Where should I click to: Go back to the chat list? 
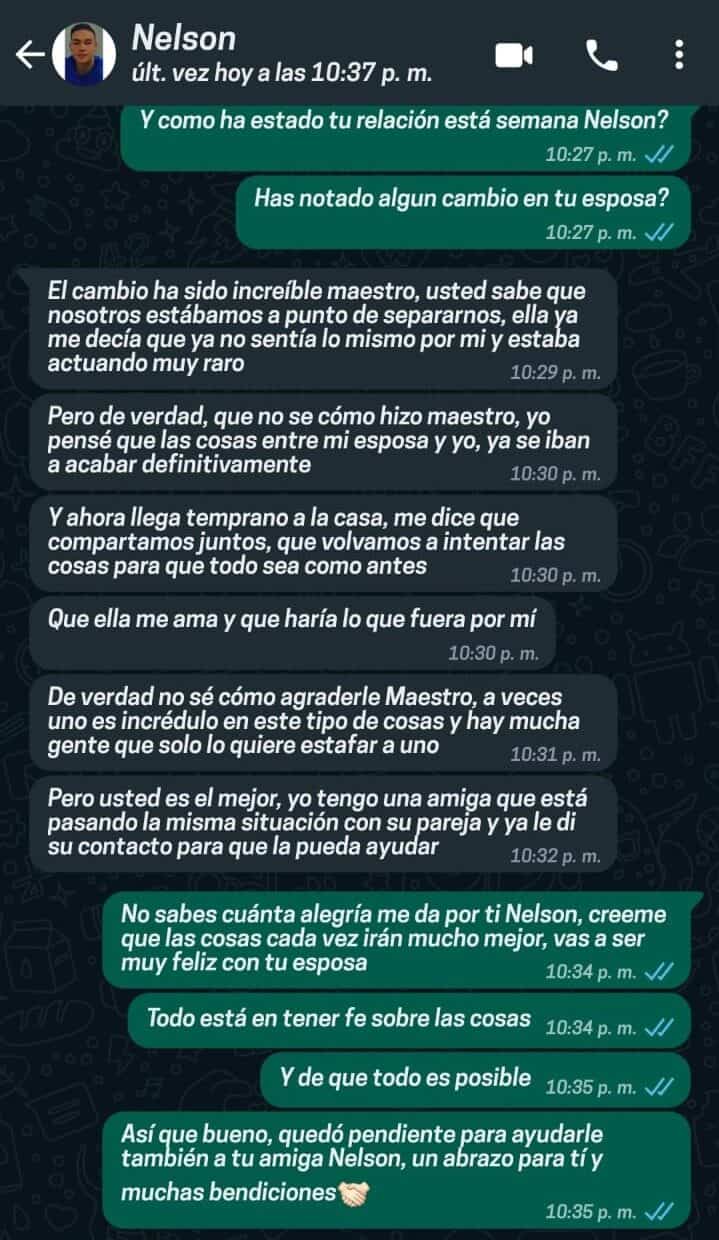[x=30, y=56]
